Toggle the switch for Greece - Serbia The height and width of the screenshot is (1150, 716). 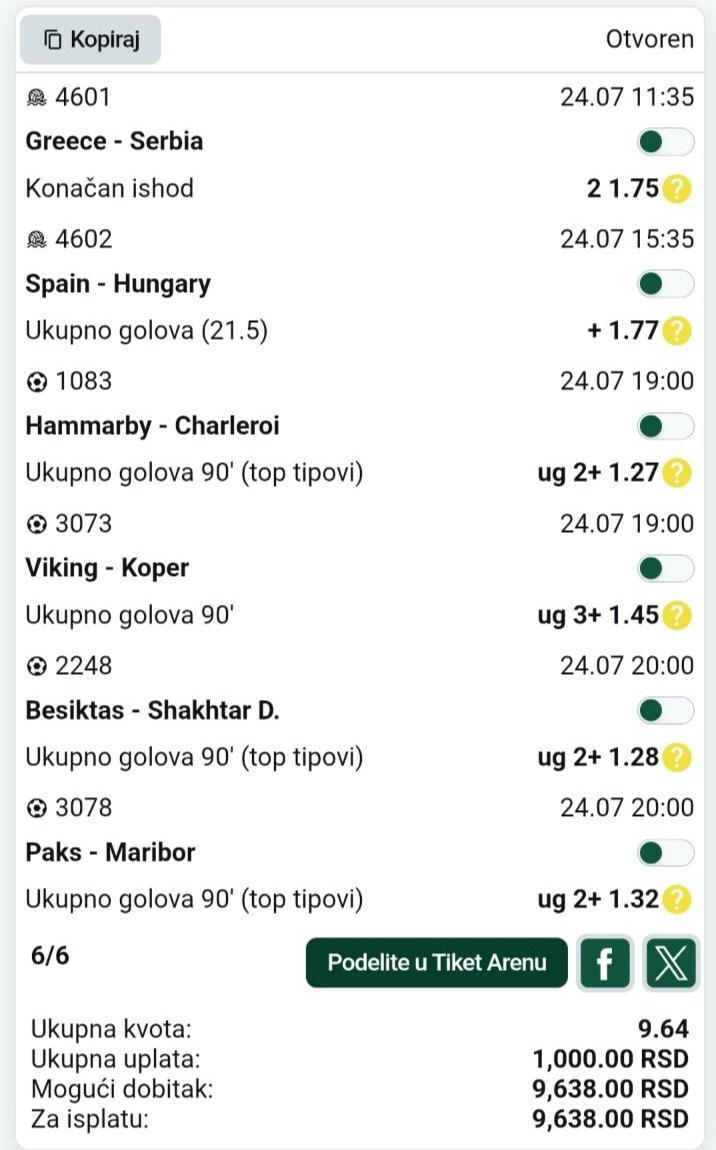click(665, 142)
